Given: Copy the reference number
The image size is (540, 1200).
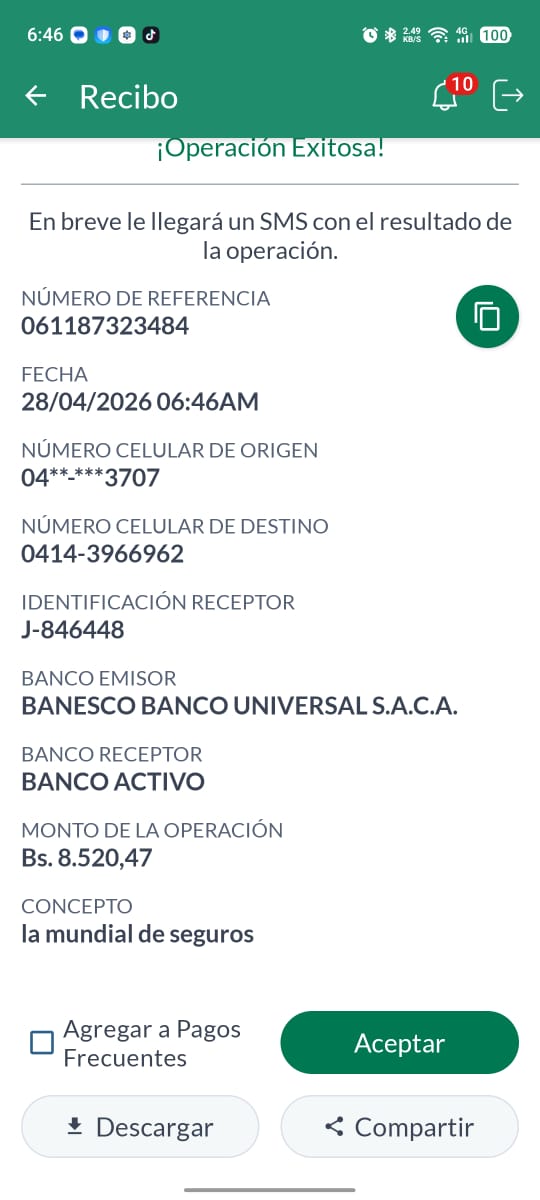Looking at the screenshot, I should tap(487, 317).
